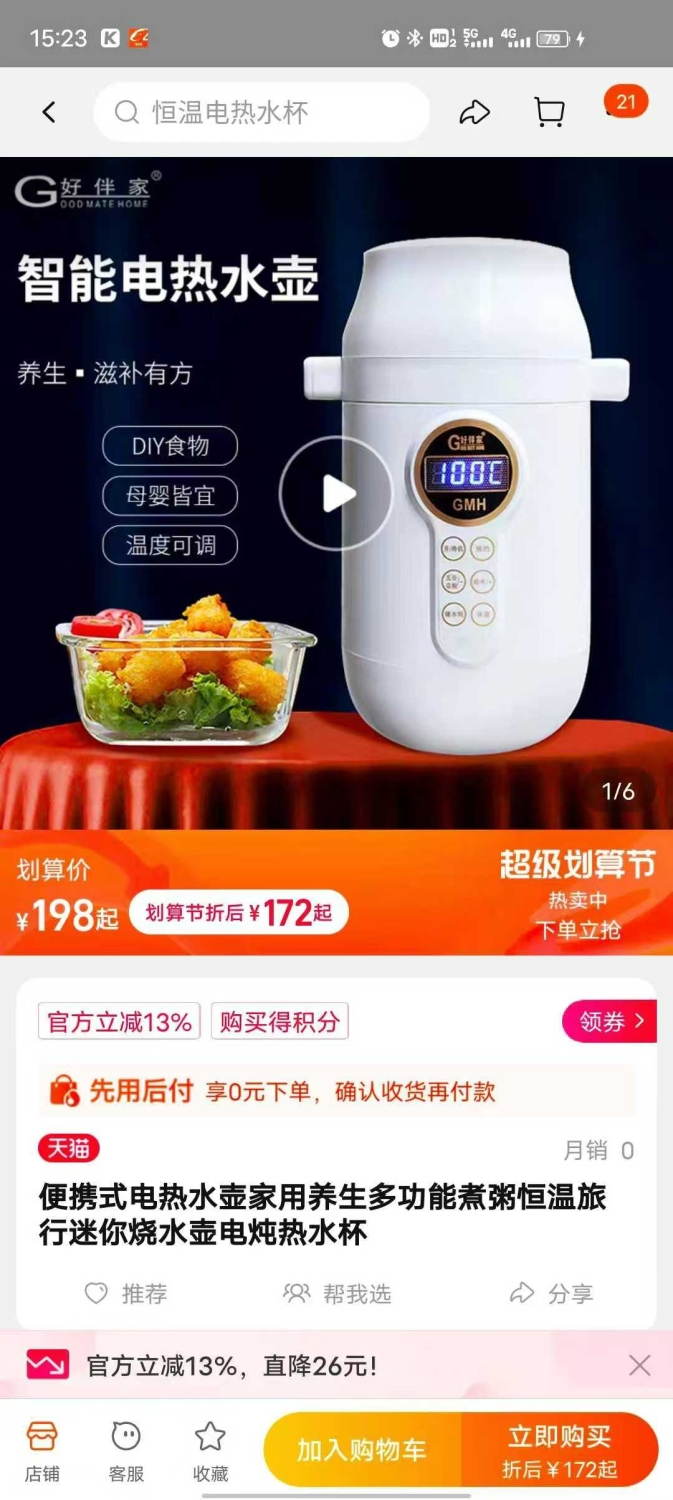Open the 超级划算节 promotion banner
673x1500 pixels.
coord(577,892)
